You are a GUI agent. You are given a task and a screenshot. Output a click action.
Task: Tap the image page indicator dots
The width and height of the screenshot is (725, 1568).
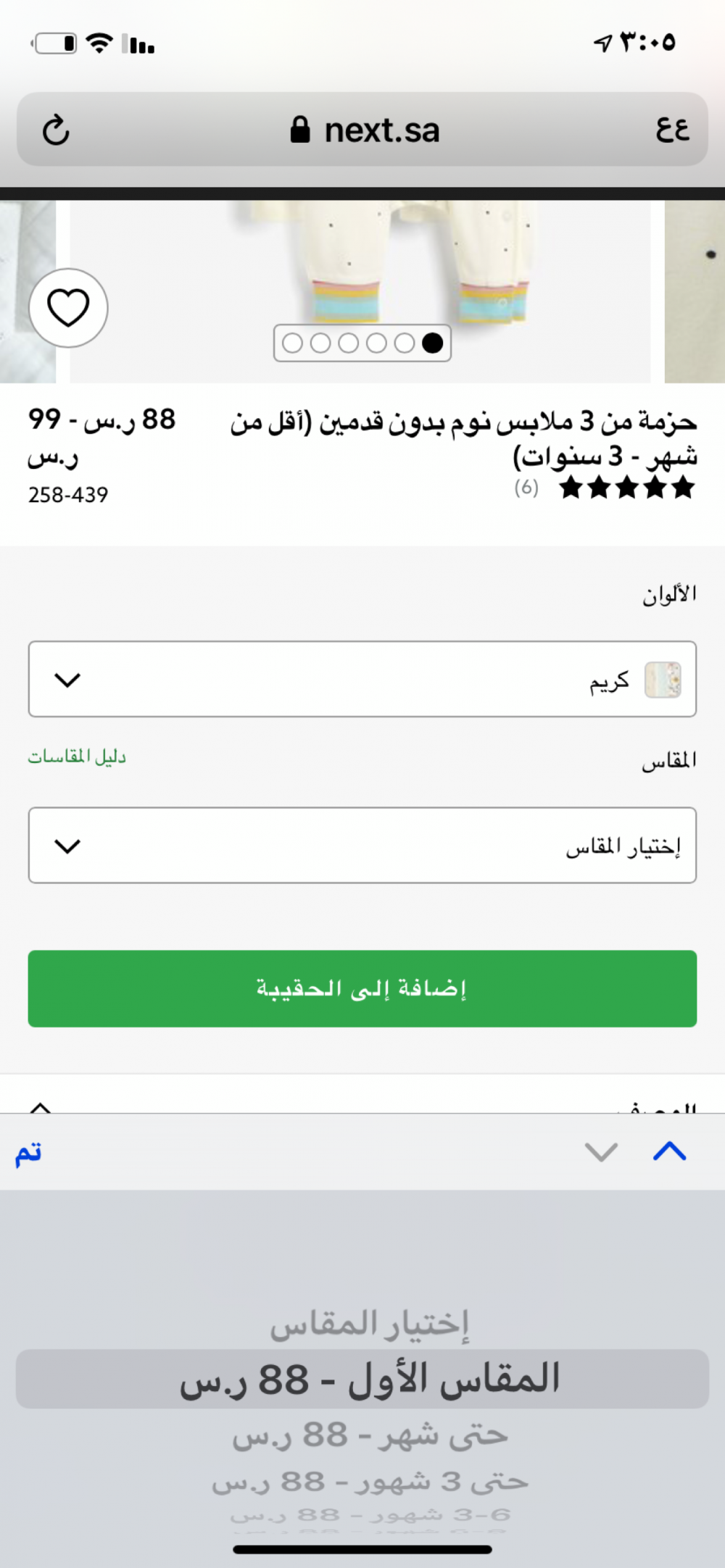point(362,343)
